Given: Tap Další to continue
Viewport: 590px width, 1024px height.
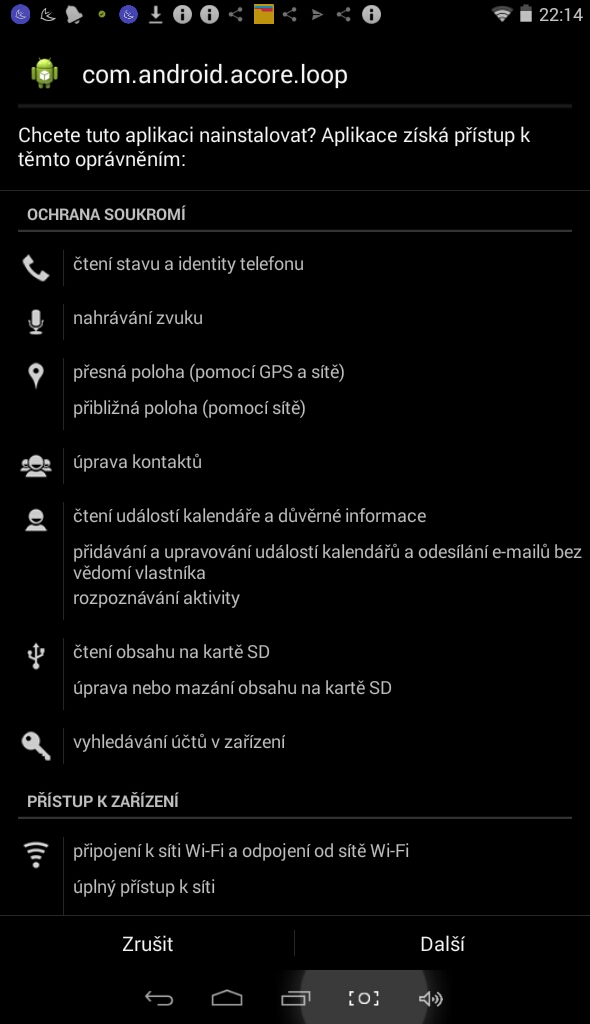Looking at the screenshot, I should [x=442, y=944].
